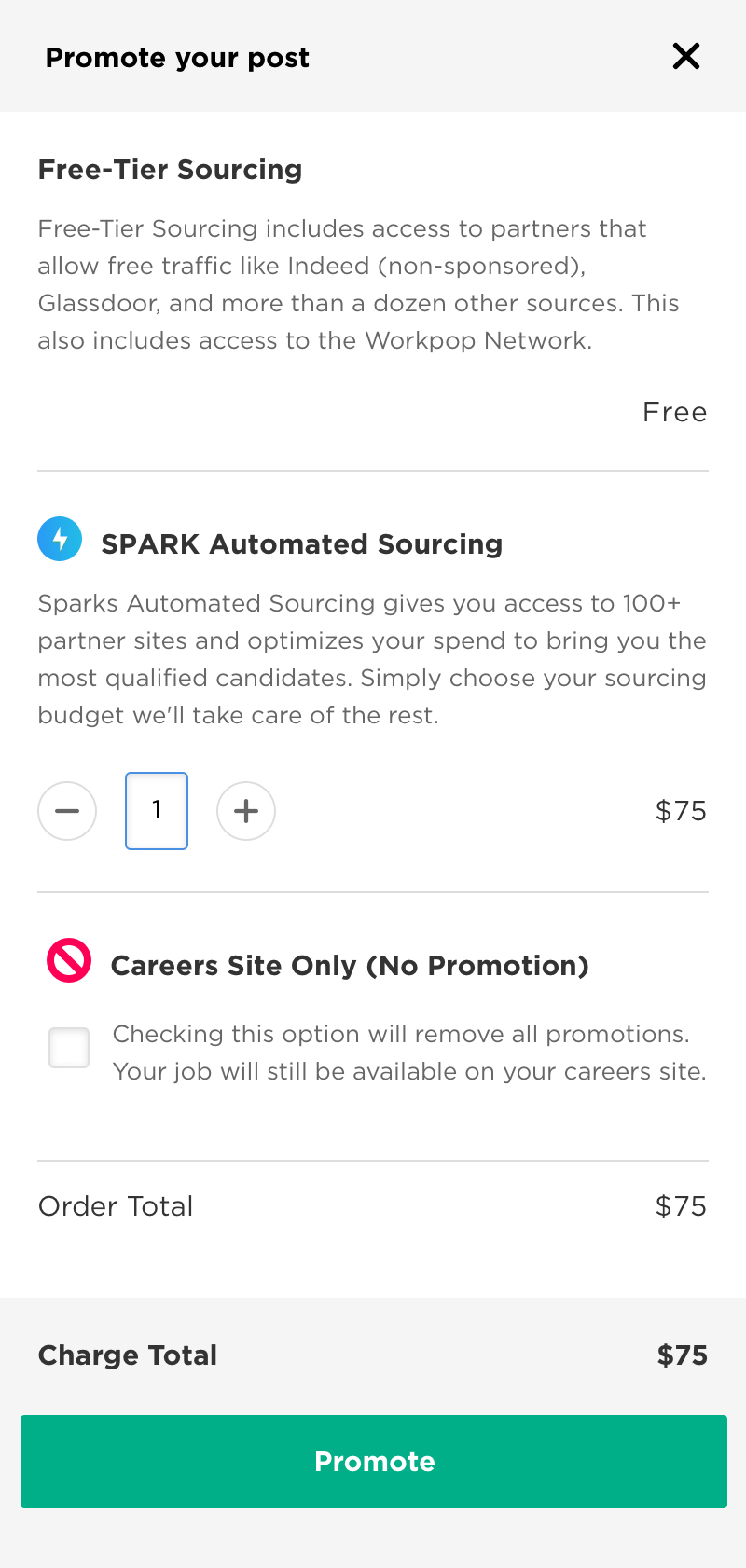Increase SPARK sourcing quantity with plus
746x1568 pixels.
click(246, 811)
